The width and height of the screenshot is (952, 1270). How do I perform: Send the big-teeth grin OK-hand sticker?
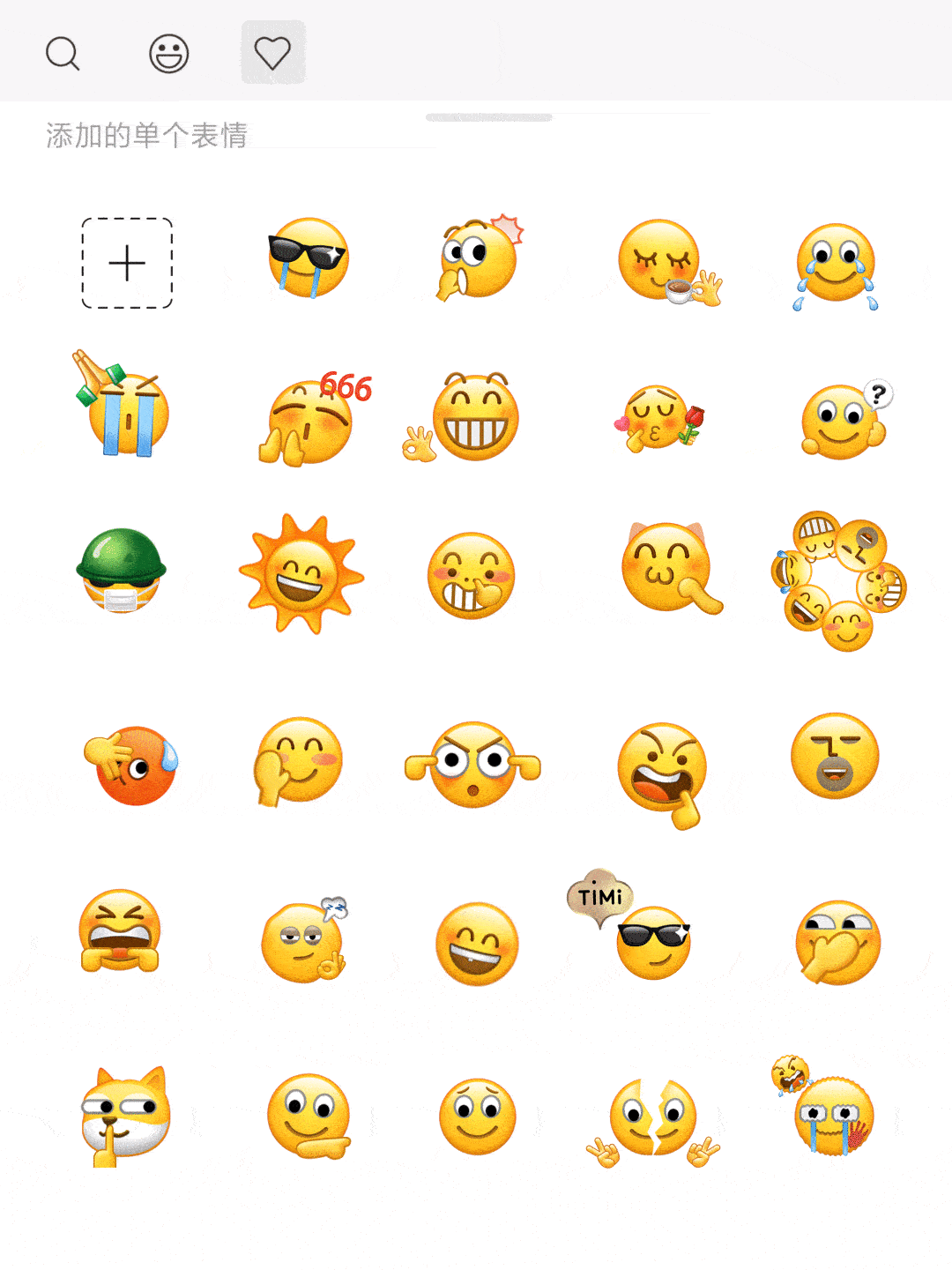point(467,418)
